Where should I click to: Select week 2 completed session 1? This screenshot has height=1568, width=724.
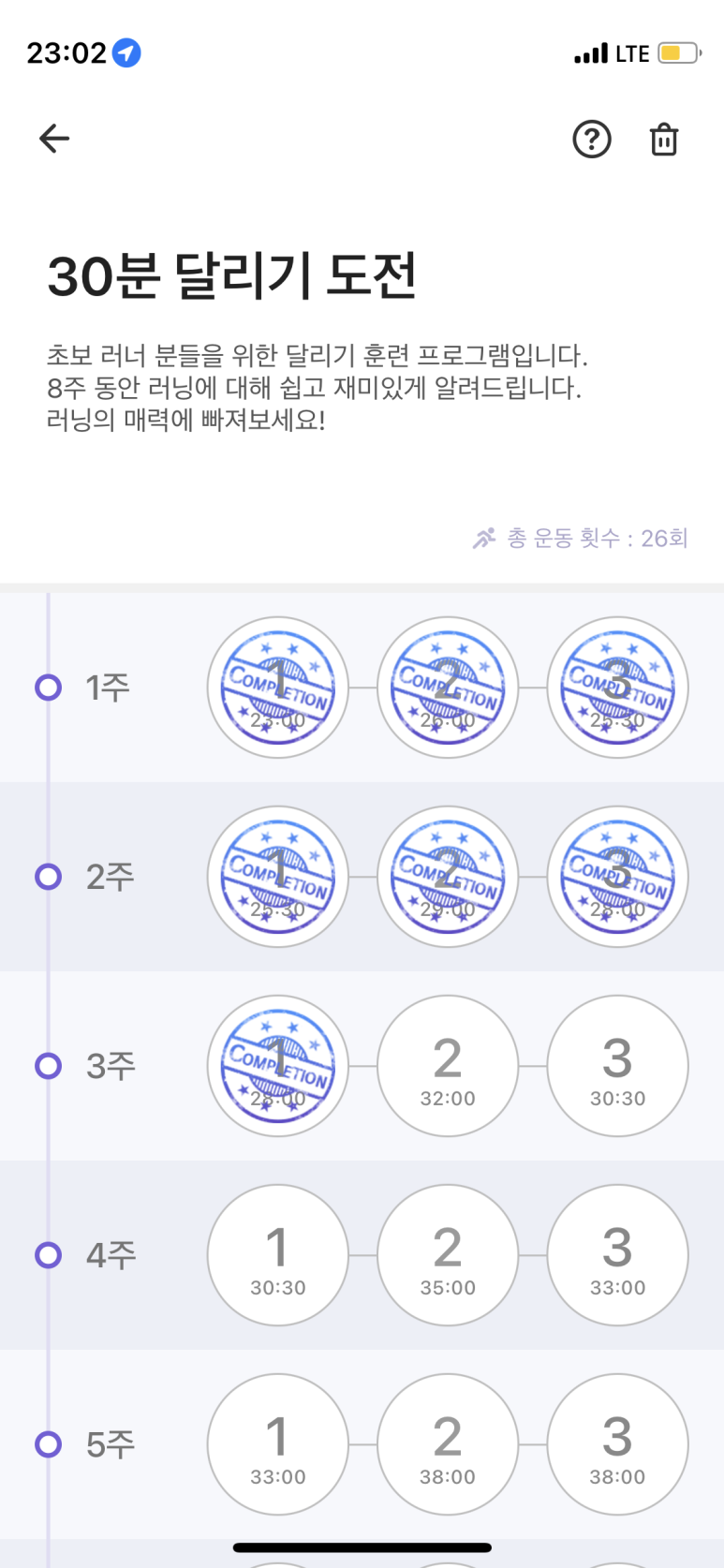pos(278,877)
